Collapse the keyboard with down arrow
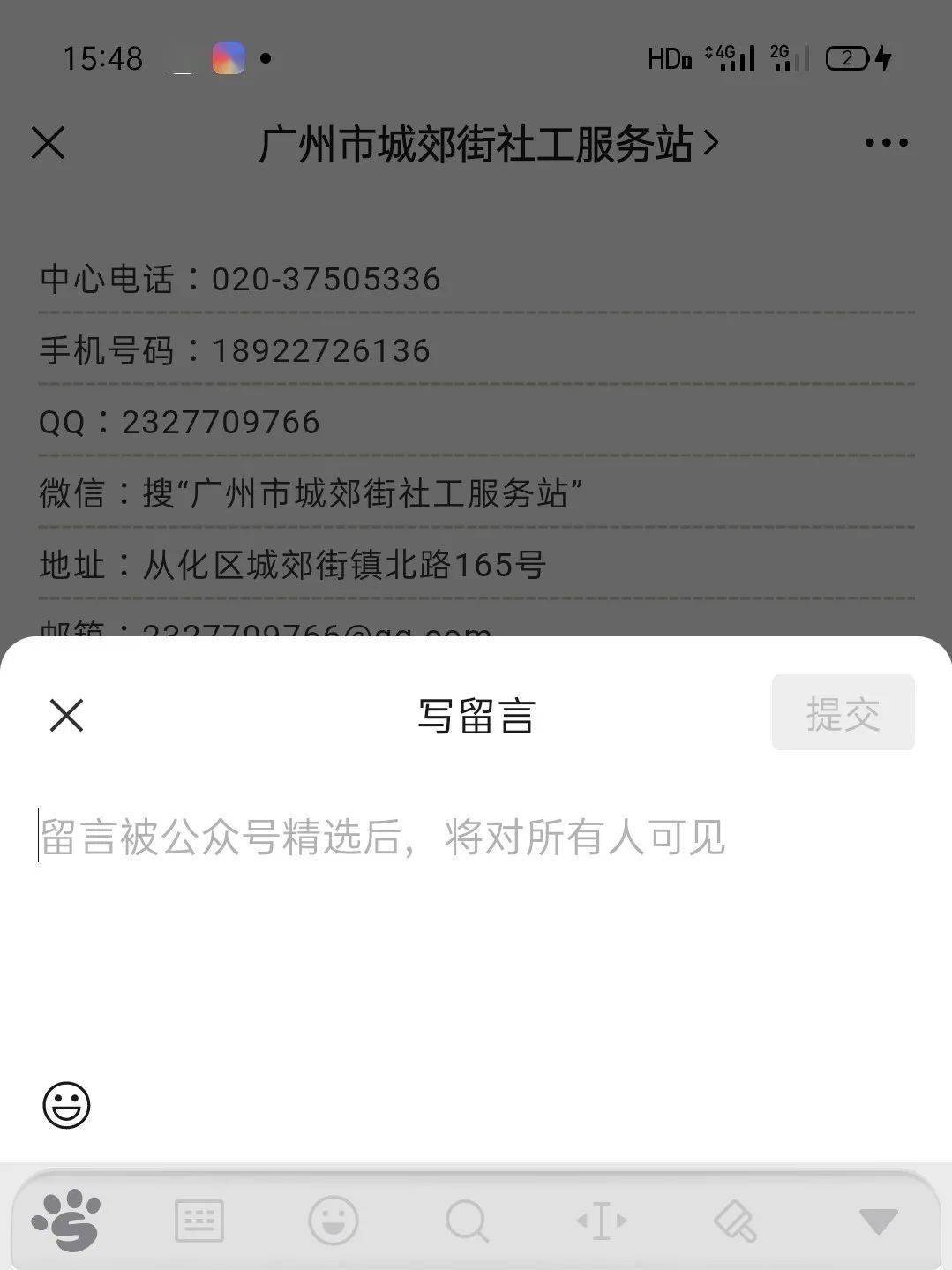The width and height of the screenshot is (952, 1270). pos(878,1221)
